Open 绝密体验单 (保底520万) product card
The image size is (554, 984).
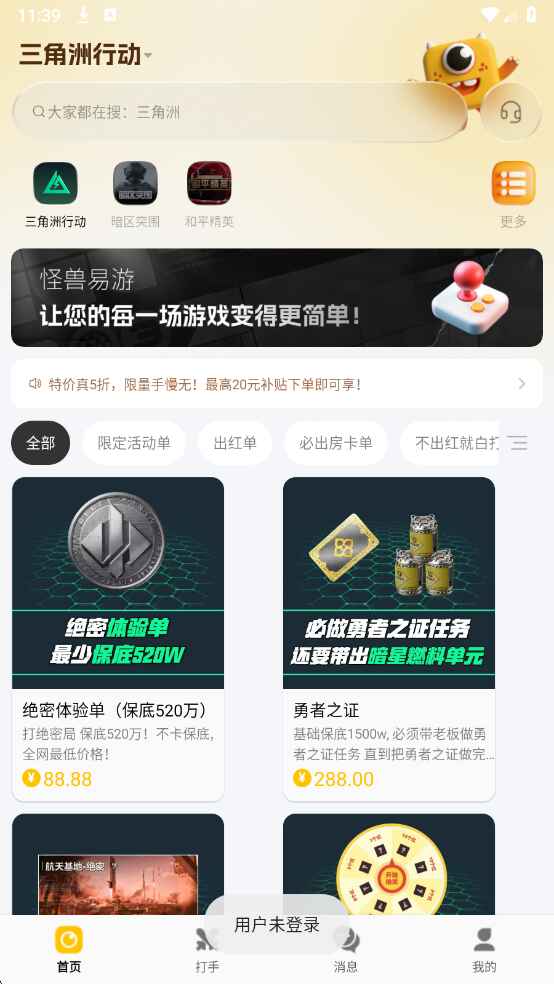pos(118,639)
